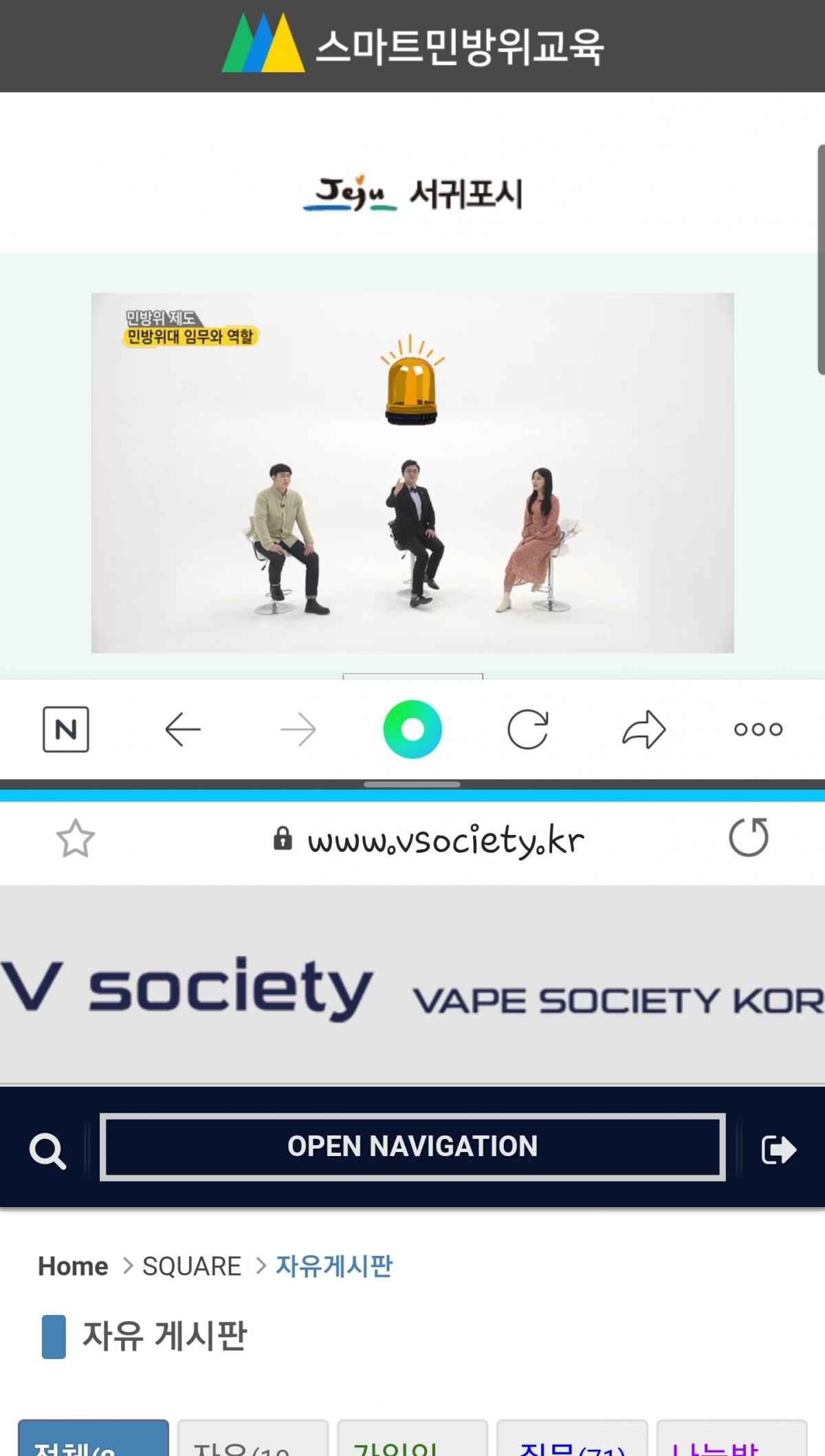Open the Naver home N button

pyautogui.click(x=66, y=729)
